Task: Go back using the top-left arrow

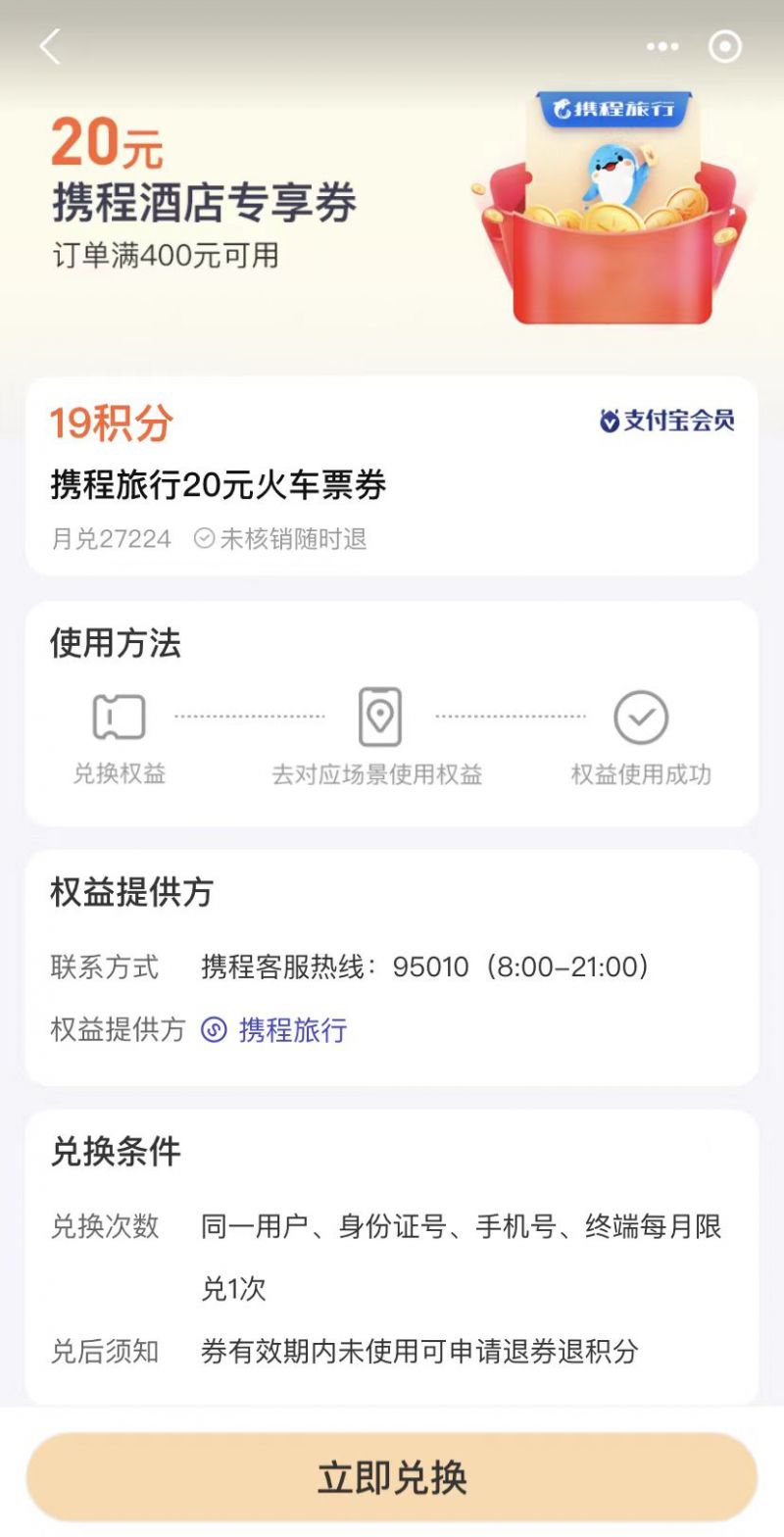Action: tap(50, 46)
